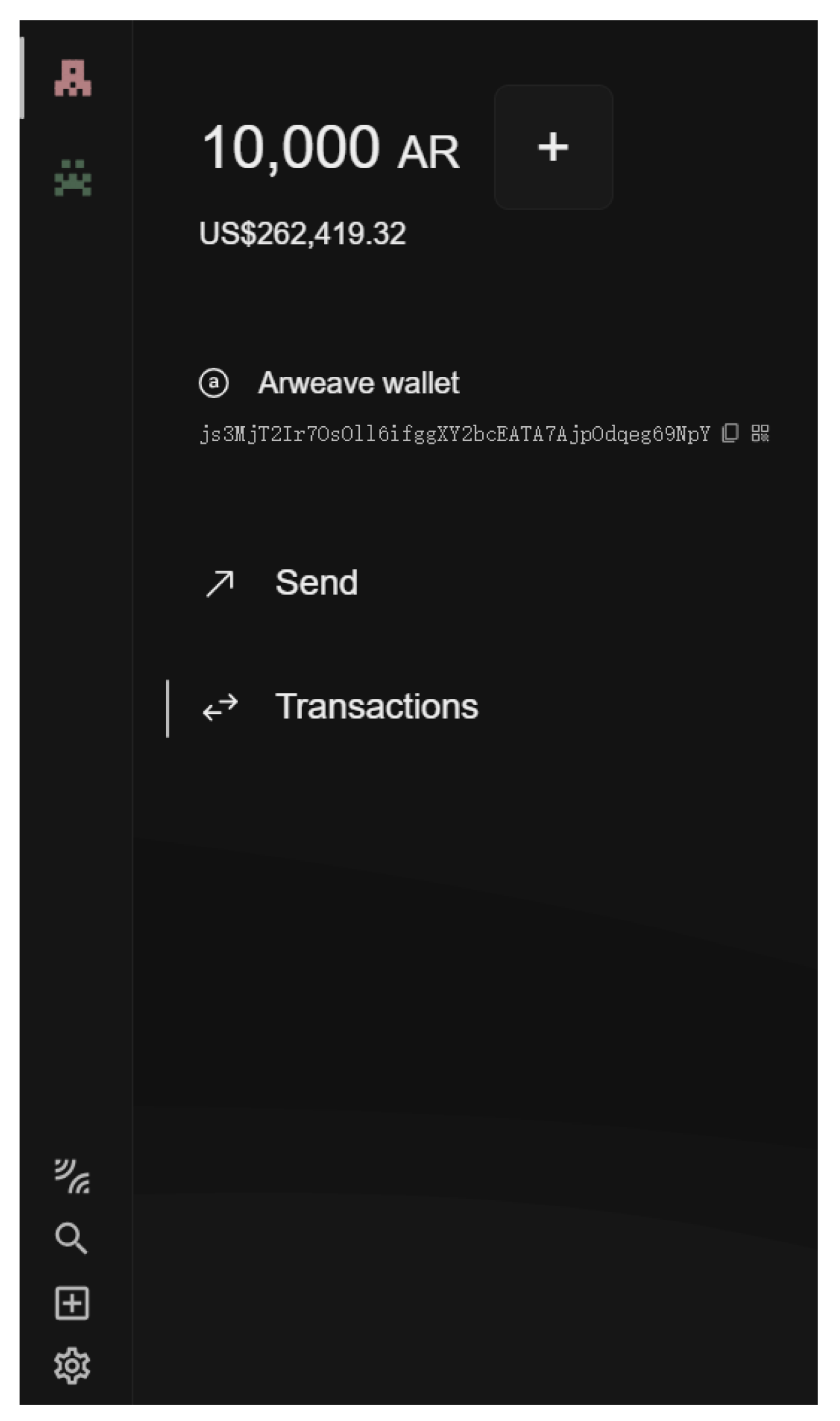Add a new wallet from the sidebar
840x1421 pixels.
72,1303
